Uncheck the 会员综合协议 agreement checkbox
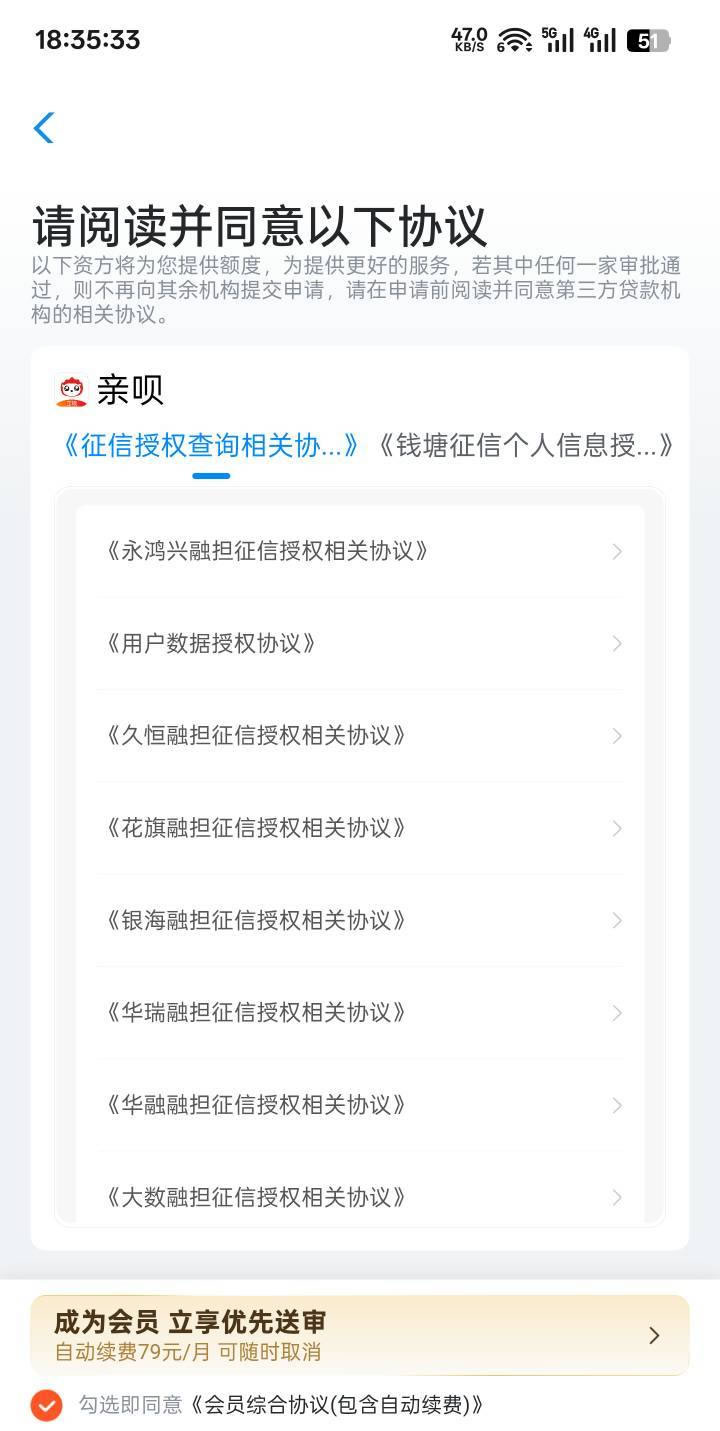This screenshot has width=720, height=1431. click(x=46, y=1405)
